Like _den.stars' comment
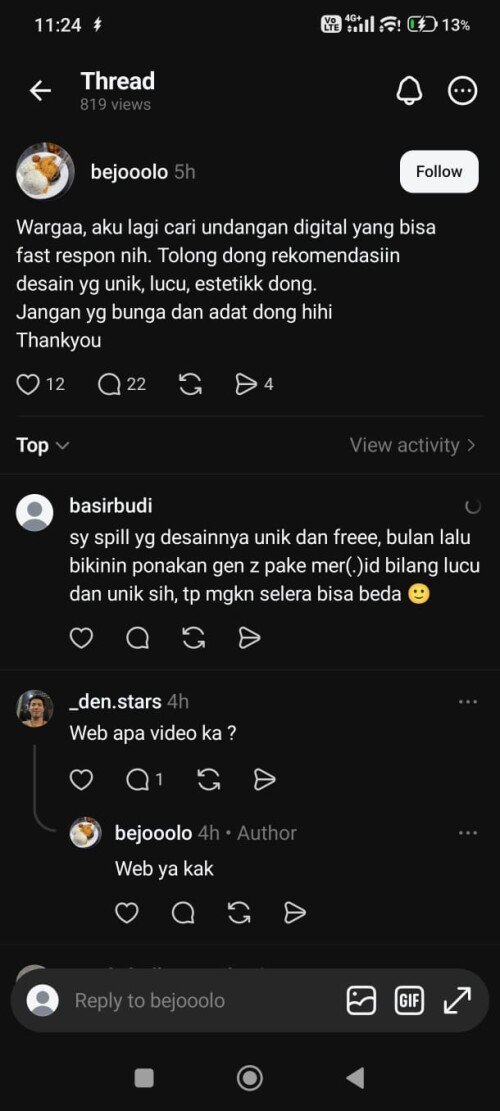 pyautogui.click(x=81, y=780)
